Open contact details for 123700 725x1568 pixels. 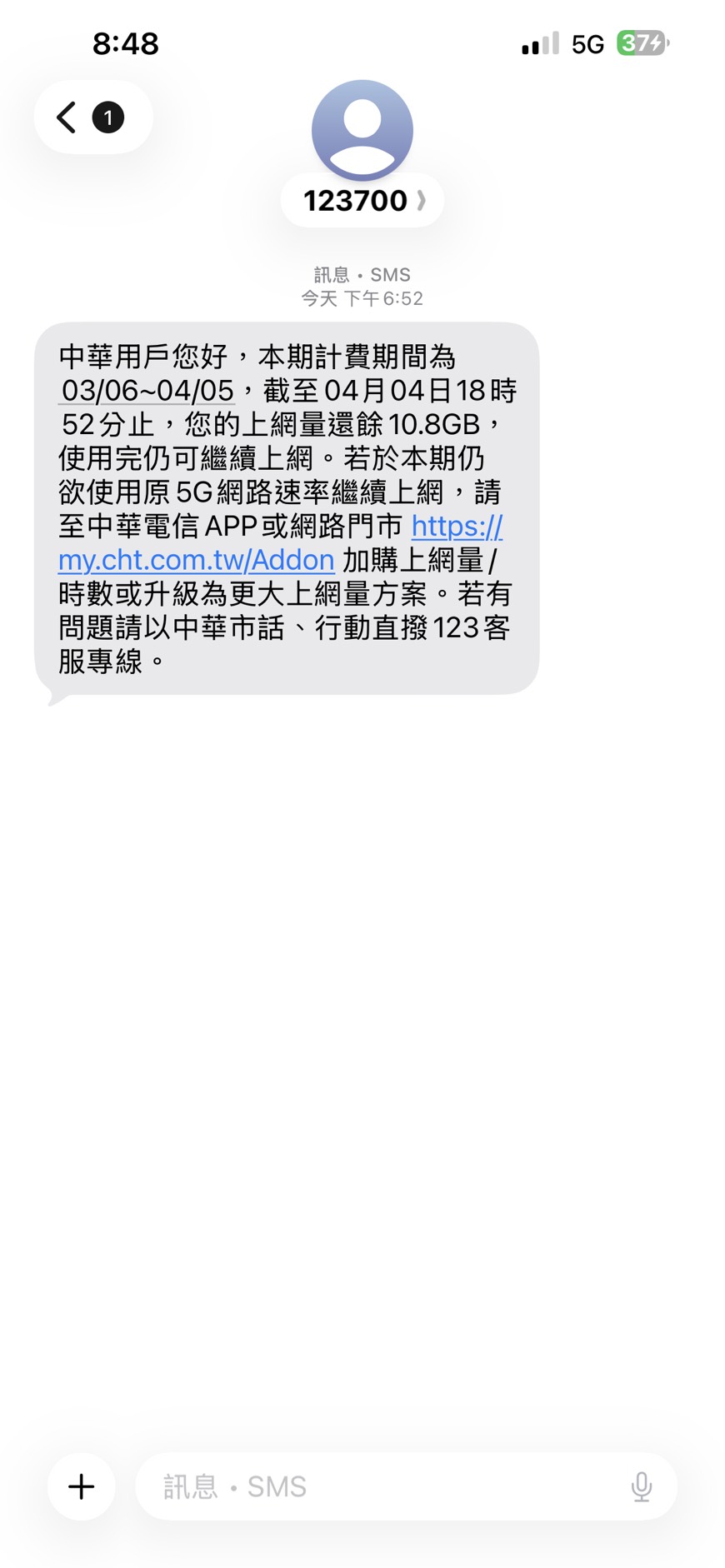click(x=363, y=201)
